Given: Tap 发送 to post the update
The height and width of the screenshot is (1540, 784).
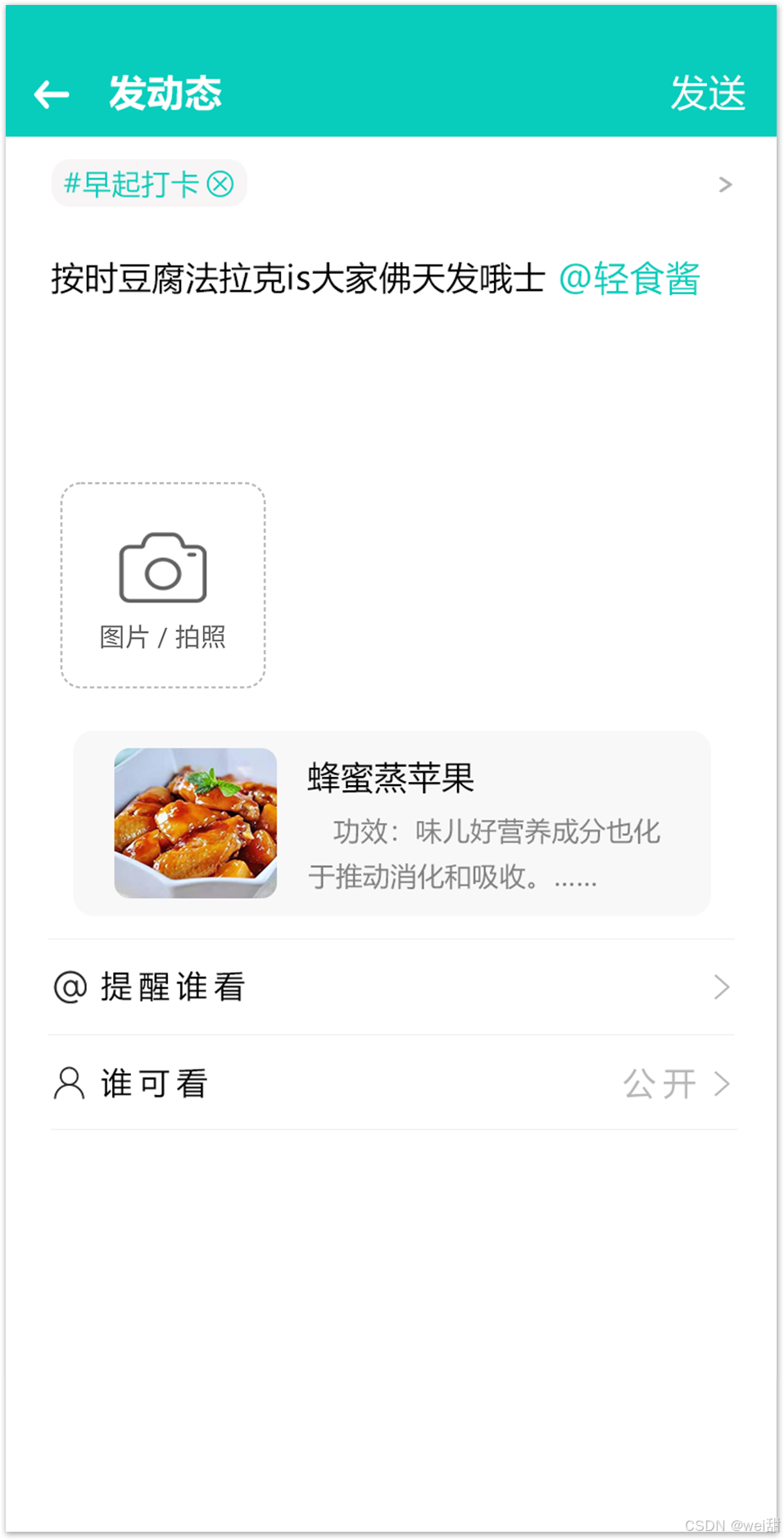Looking at the screenshot, I should tap(707, 93).
